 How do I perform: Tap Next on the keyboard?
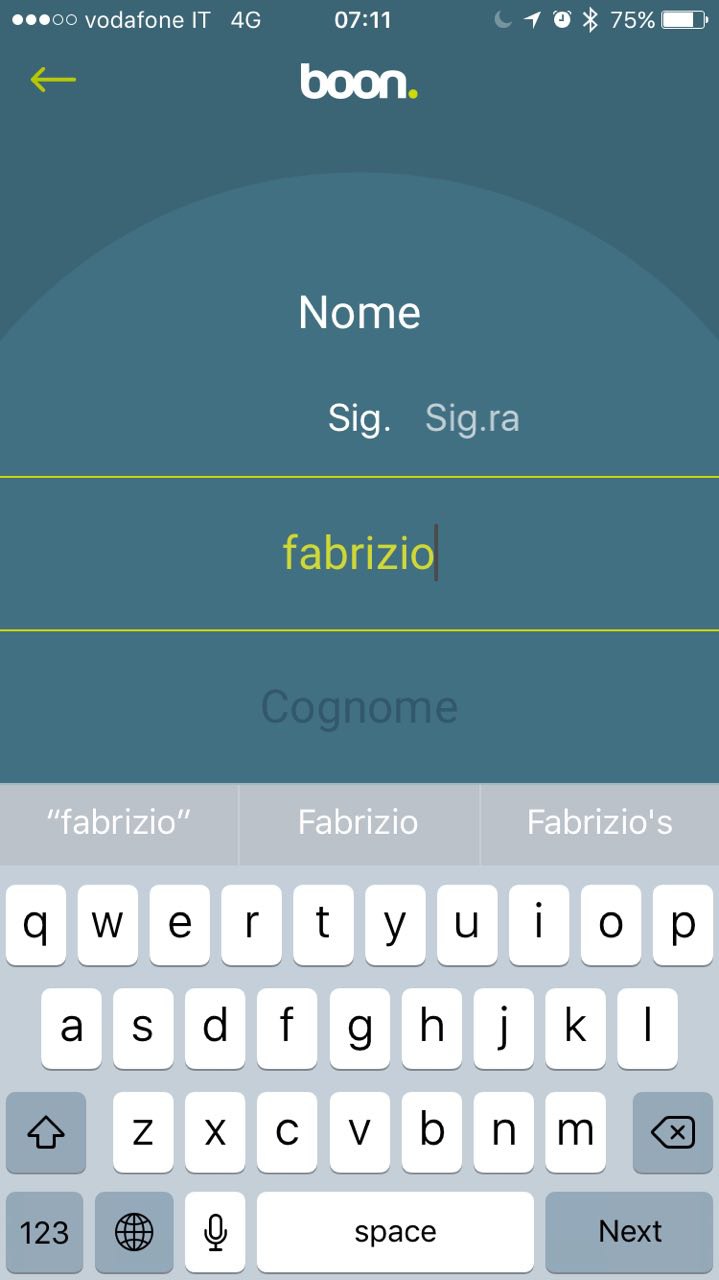click(629, 1231)
